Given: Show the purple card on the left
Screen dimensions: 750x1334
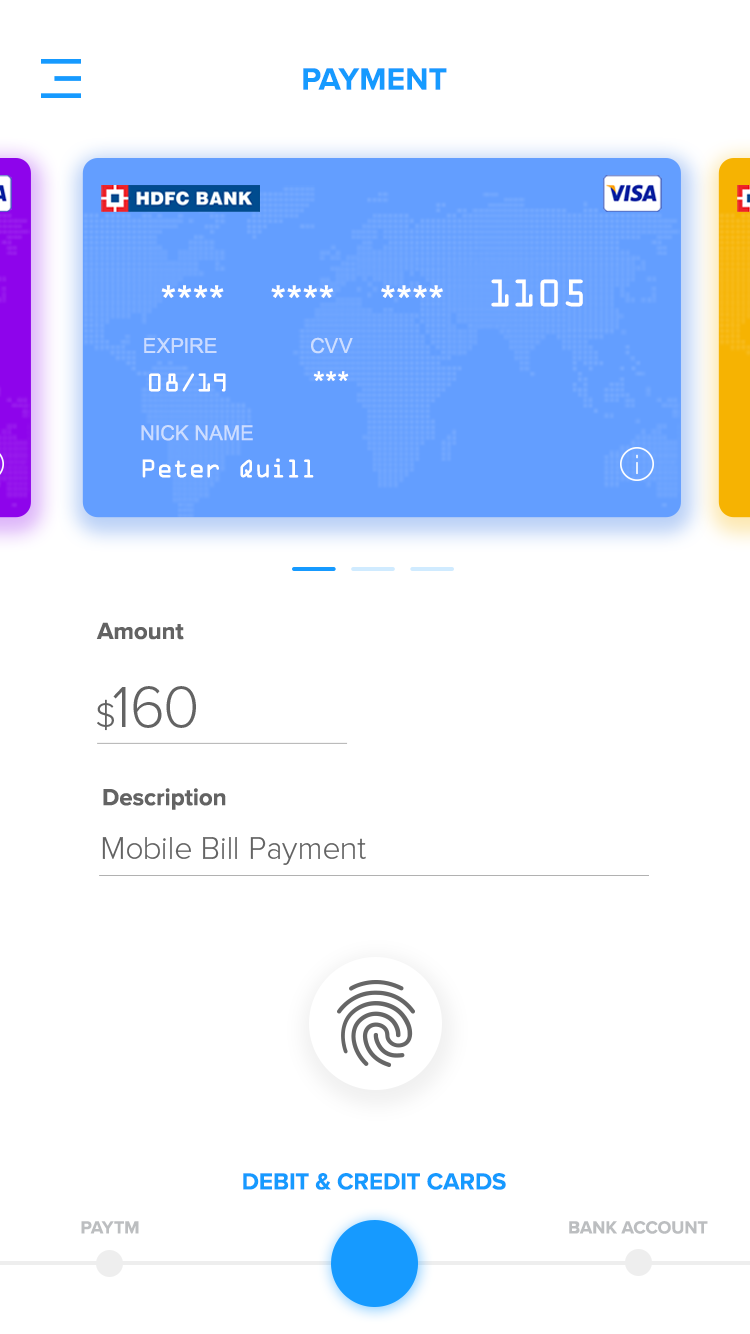Looking at the screenshot, I should tap(15, 337).
